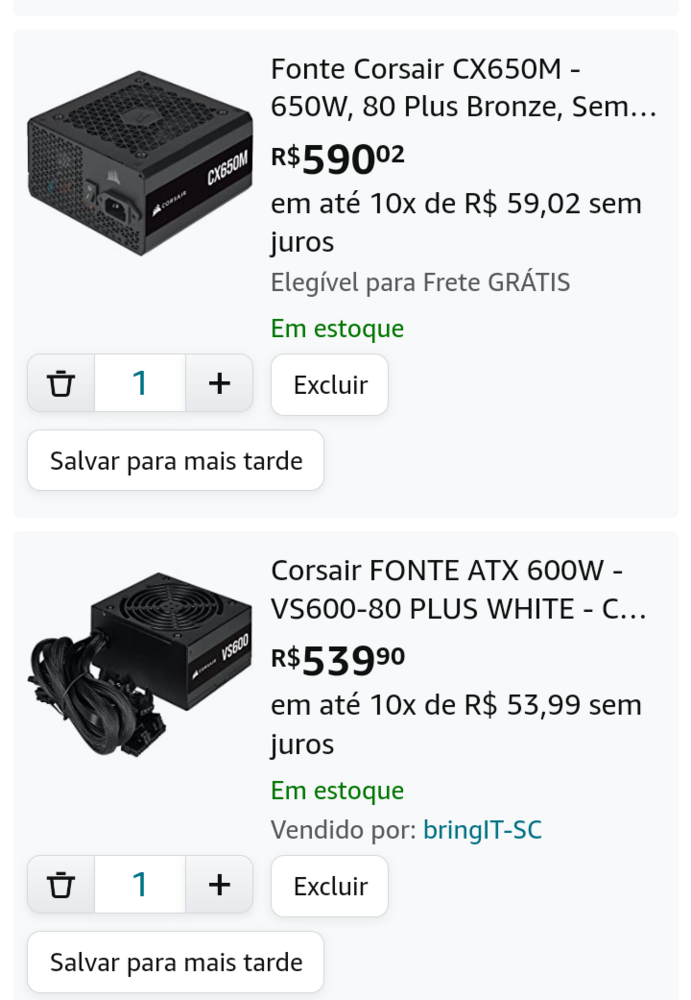Tap Excluir for the VS600 power supply
691x1000 pixels.
[x=329, y=886]
